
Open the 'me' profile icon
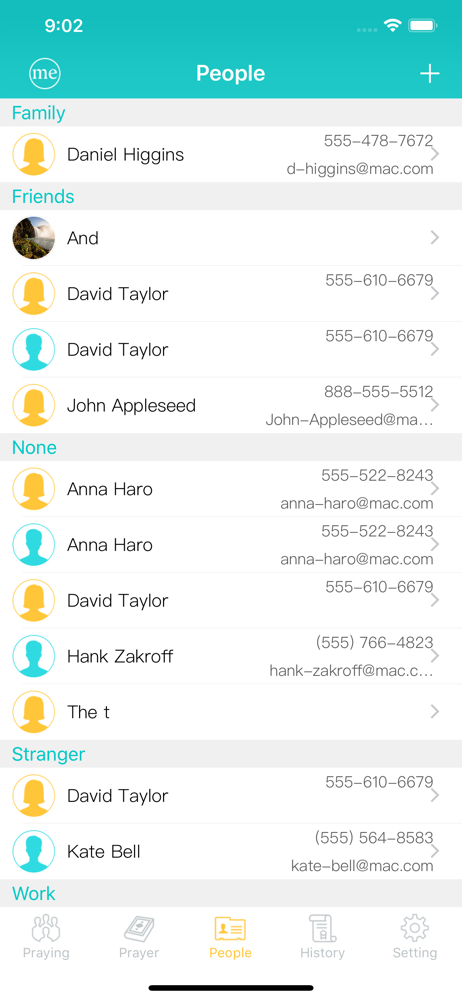(x=45, y=73)
